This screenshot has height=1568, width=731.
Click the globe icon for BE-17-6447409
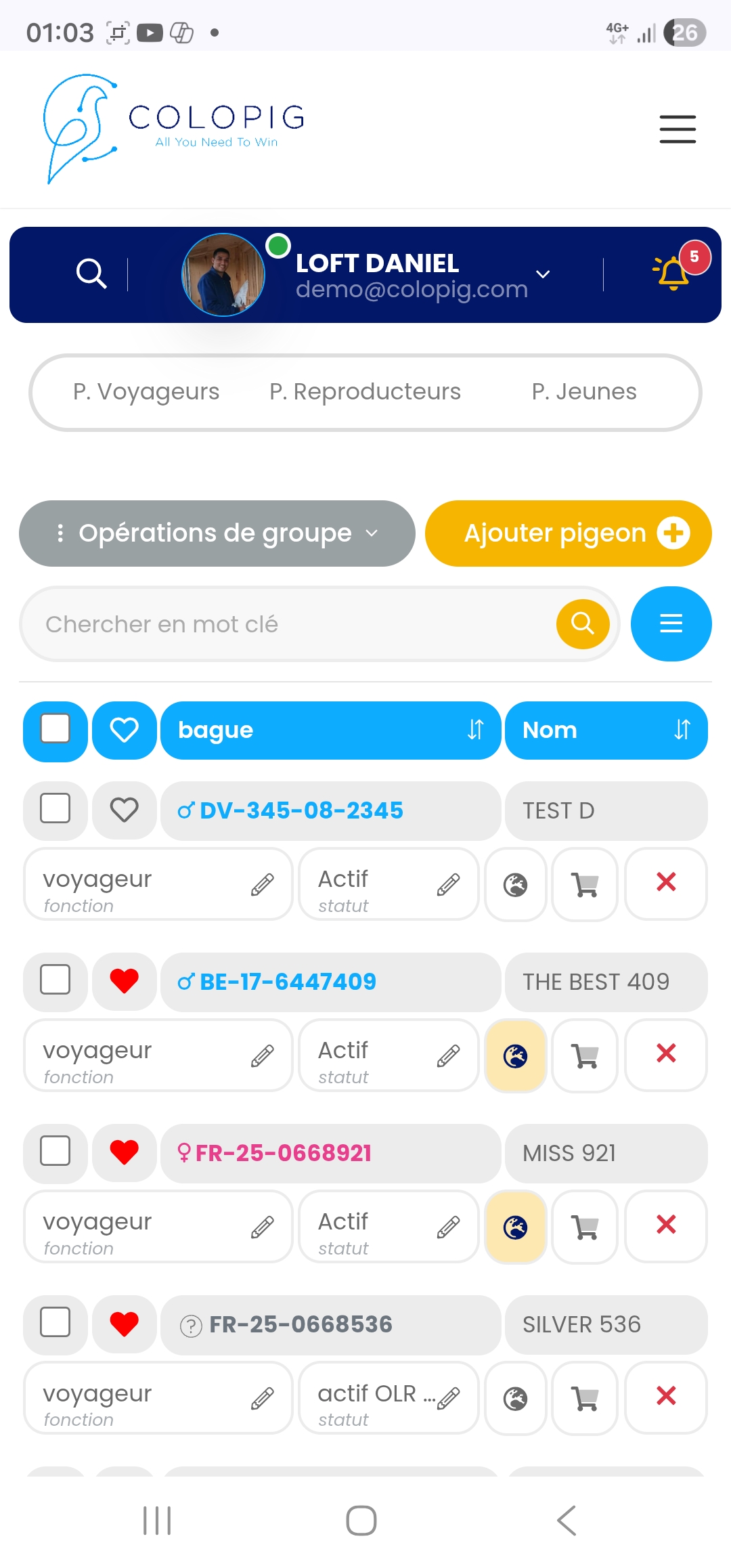coord(515,1055)
